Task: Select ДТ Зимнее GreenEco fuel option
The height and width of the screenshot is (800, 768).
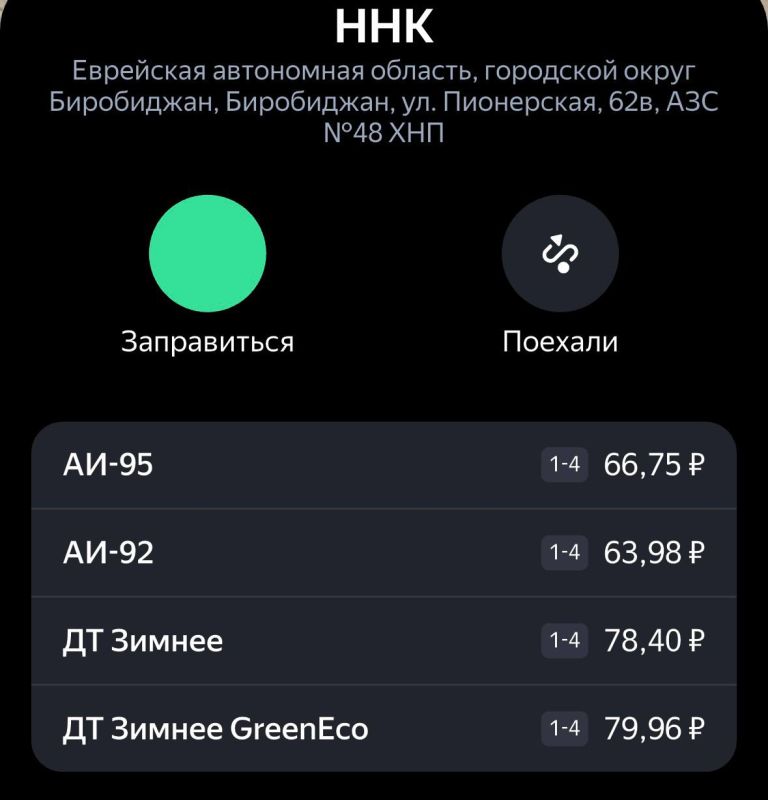Action: point(300,729)
